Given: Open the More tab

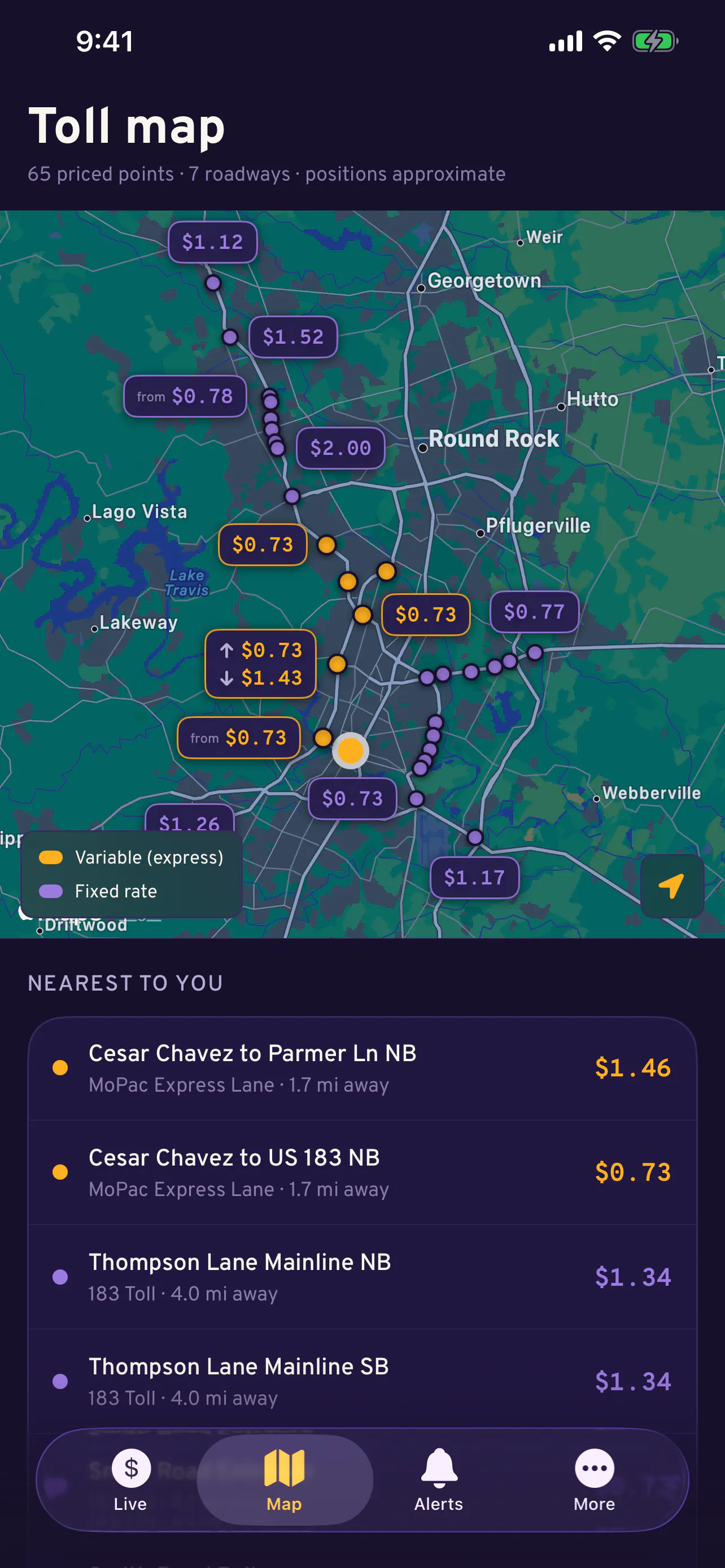Looking at the screenshot, I should tap(594, 1480).
